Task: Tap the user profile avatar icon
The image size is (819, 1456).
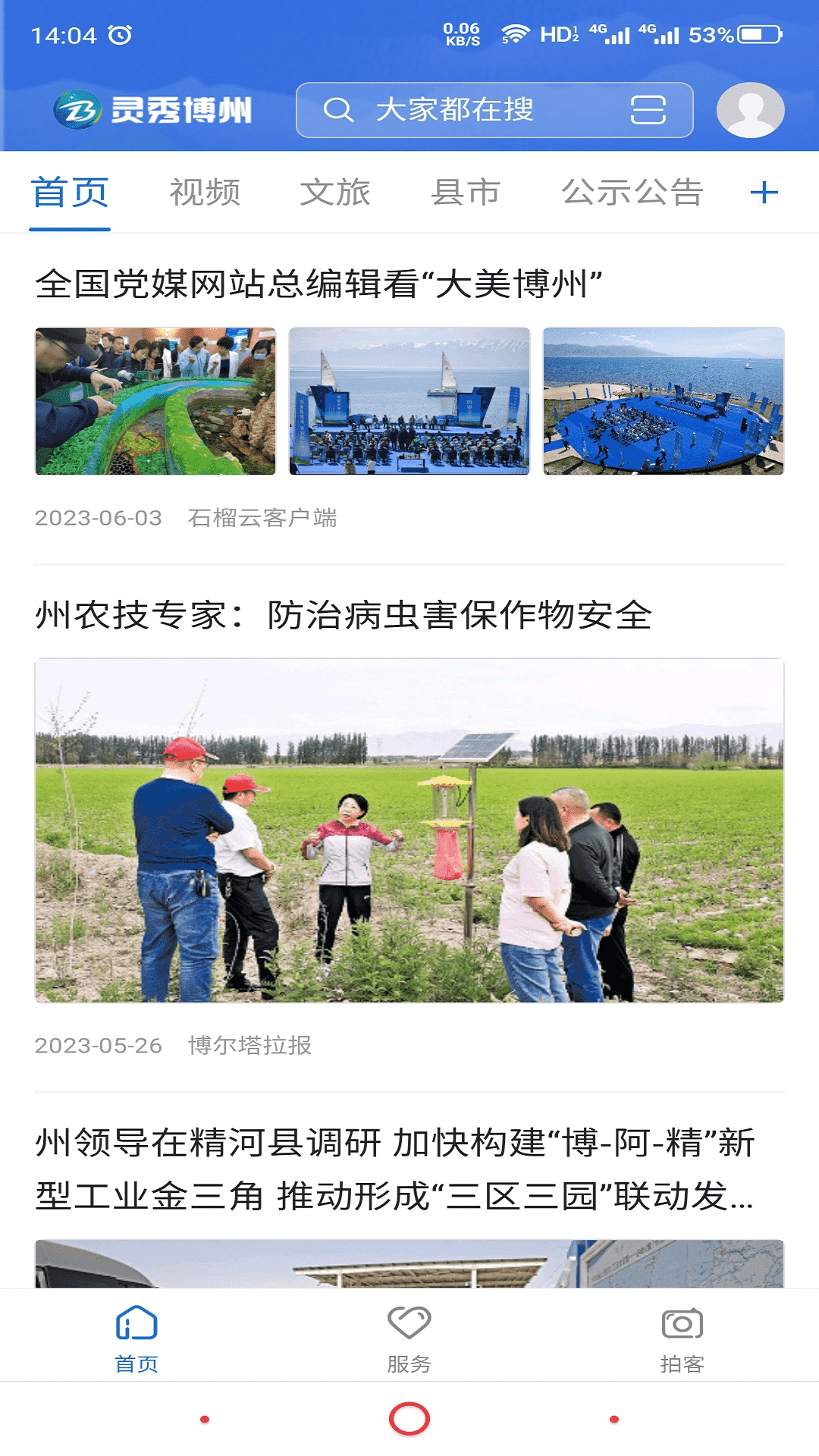Action: (751, 110)
